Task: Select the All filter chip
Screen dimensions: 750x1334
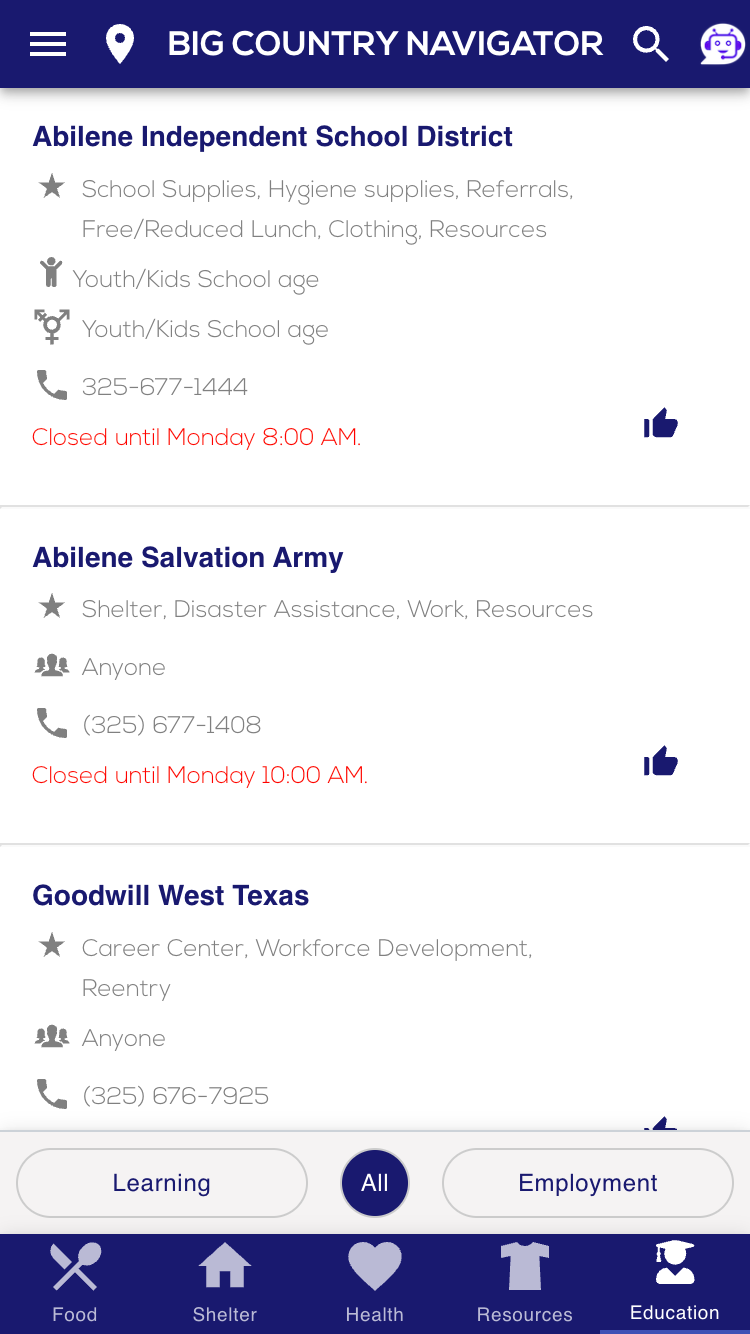Action: click(375, 1183)
